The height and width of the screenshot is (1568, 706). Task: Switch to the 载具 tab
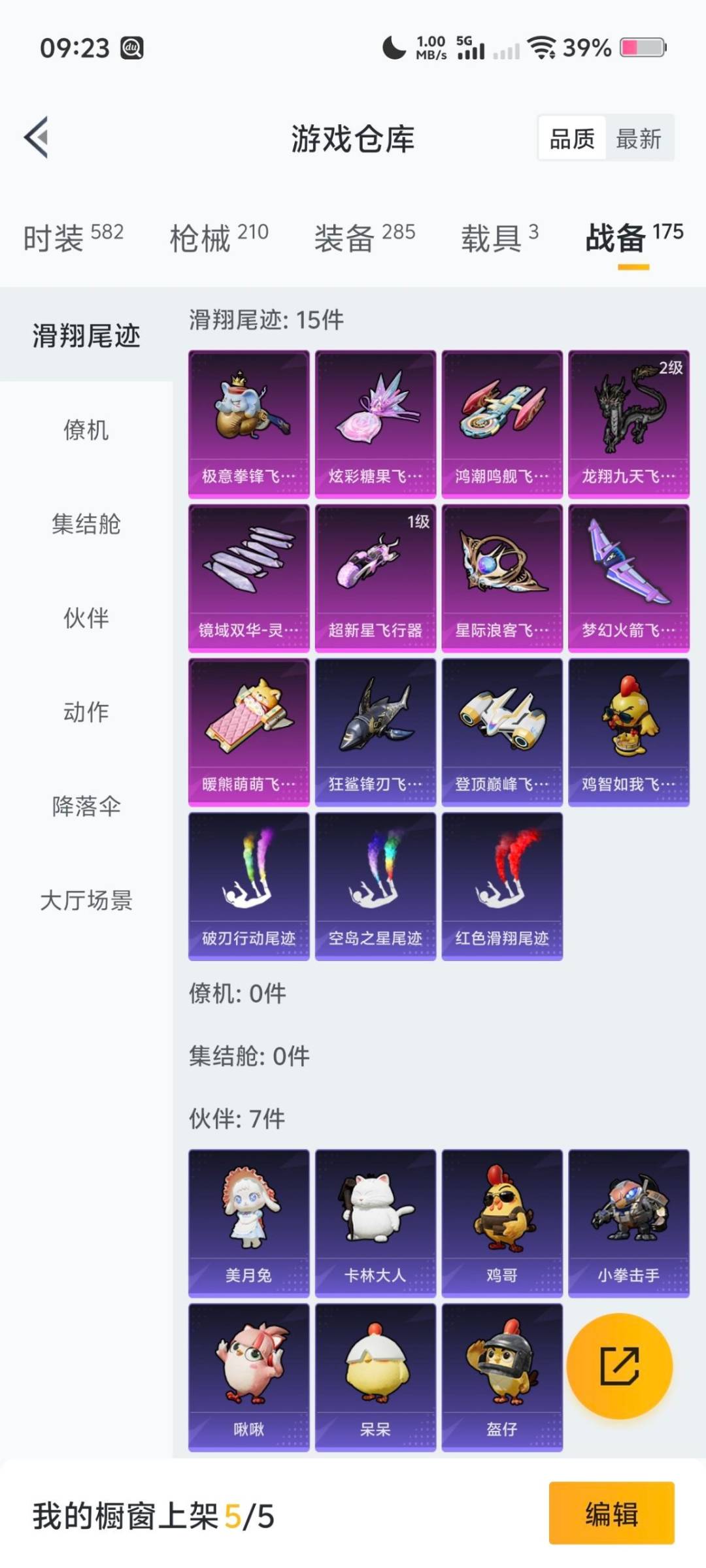[499, 237]
